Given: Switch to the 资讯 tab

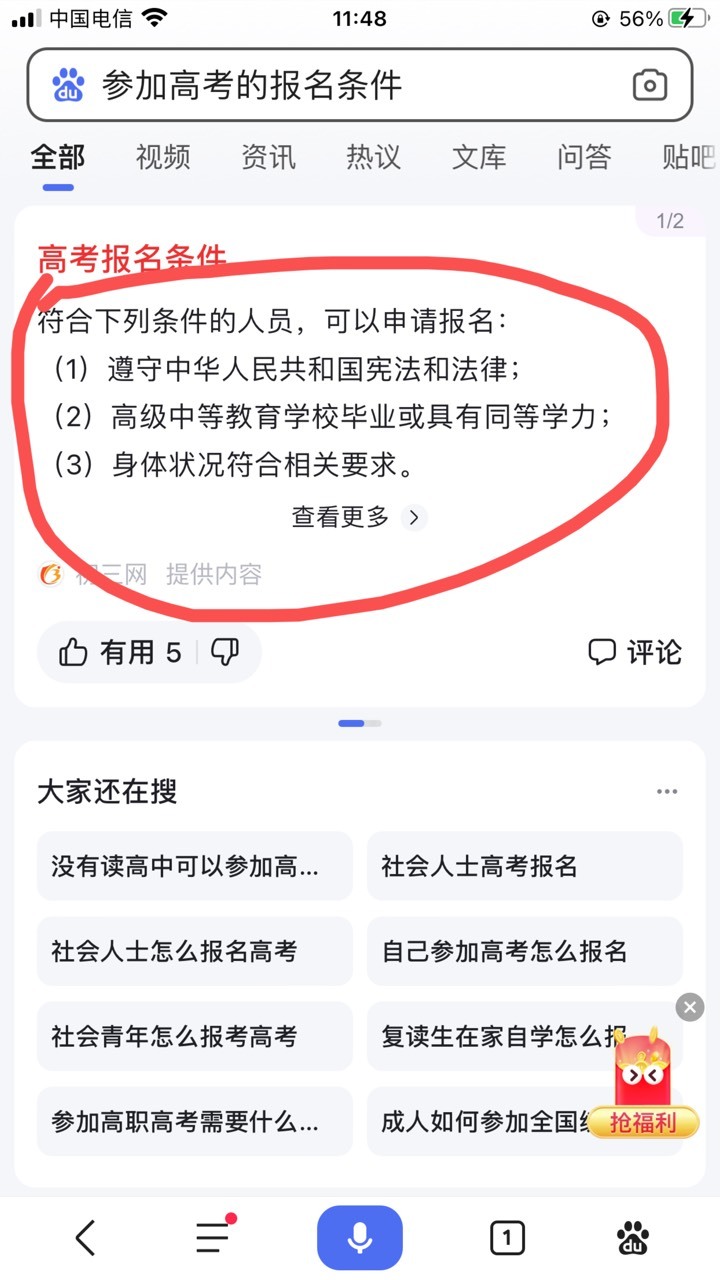Looking at the screenshot, I should click(268, 157).
